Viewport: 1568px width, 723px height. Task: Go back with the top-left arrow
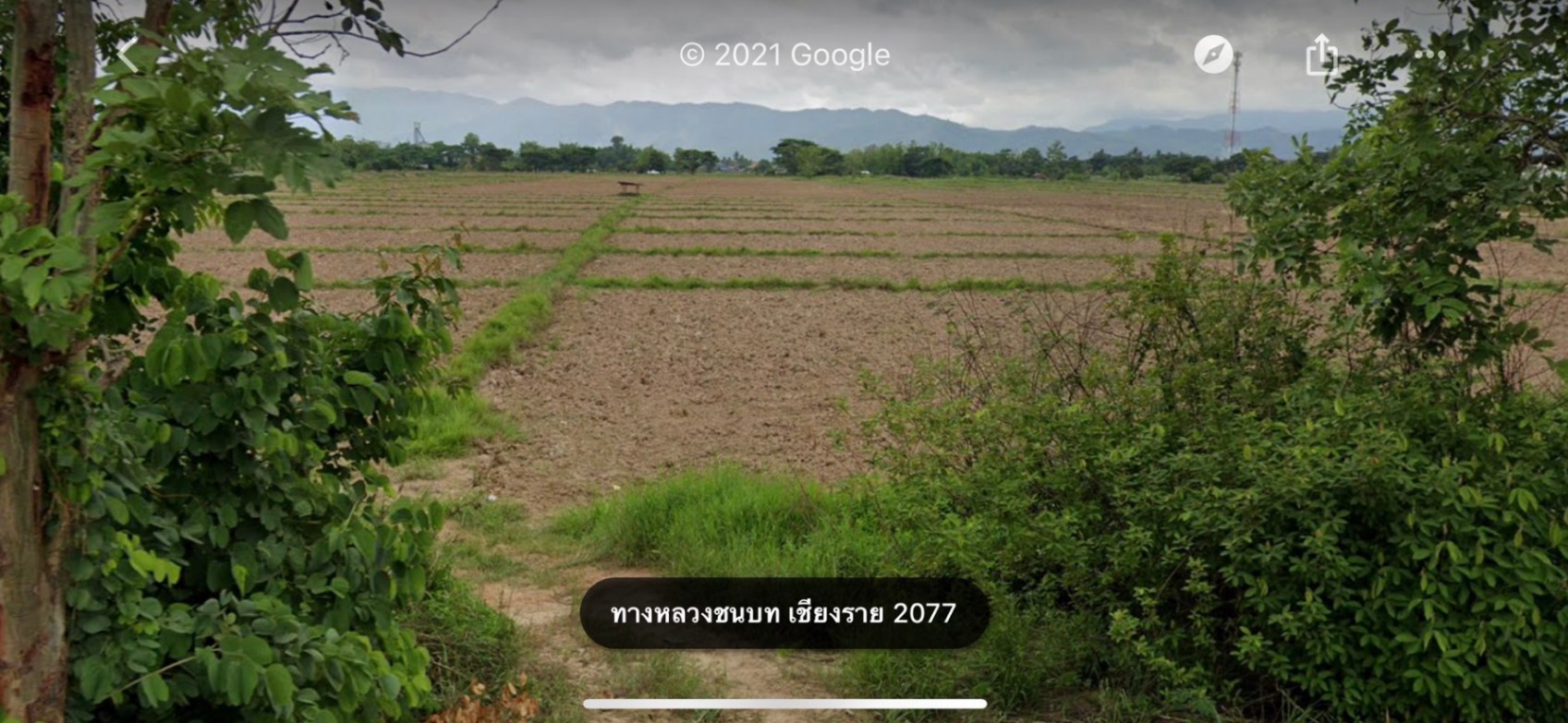pyautogui.click(x=128, y=55)
